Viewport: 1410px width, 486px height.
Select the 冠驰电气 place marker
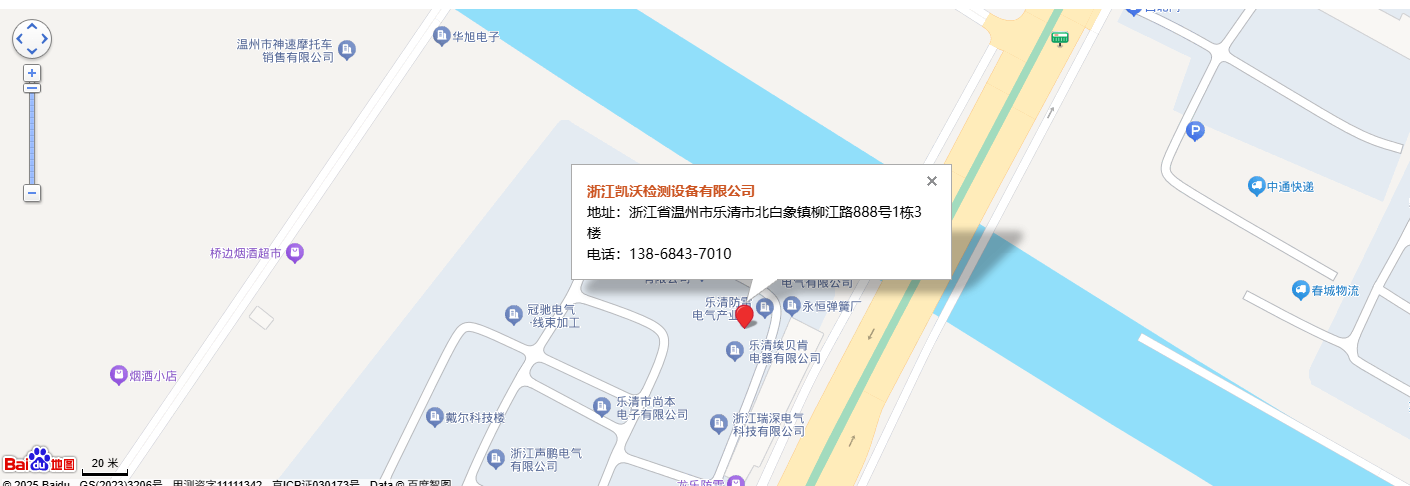point(514,315)
